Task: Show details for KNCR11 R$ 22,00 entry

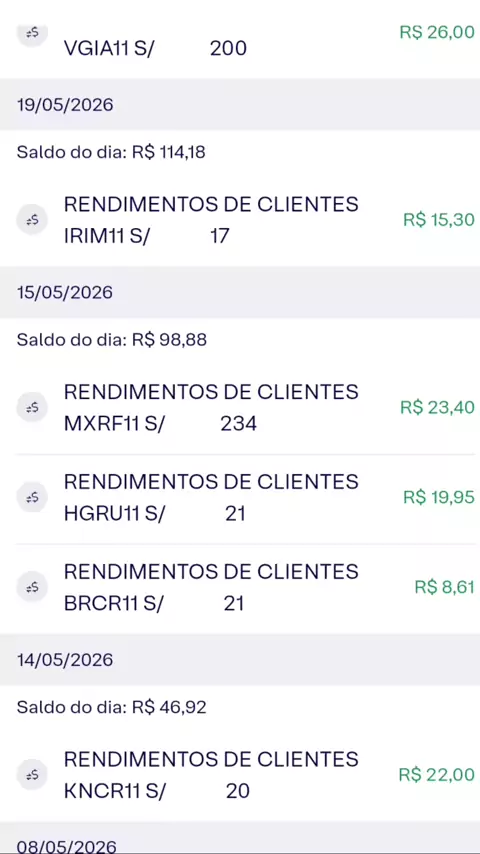Action: click(x=240, y=775)
